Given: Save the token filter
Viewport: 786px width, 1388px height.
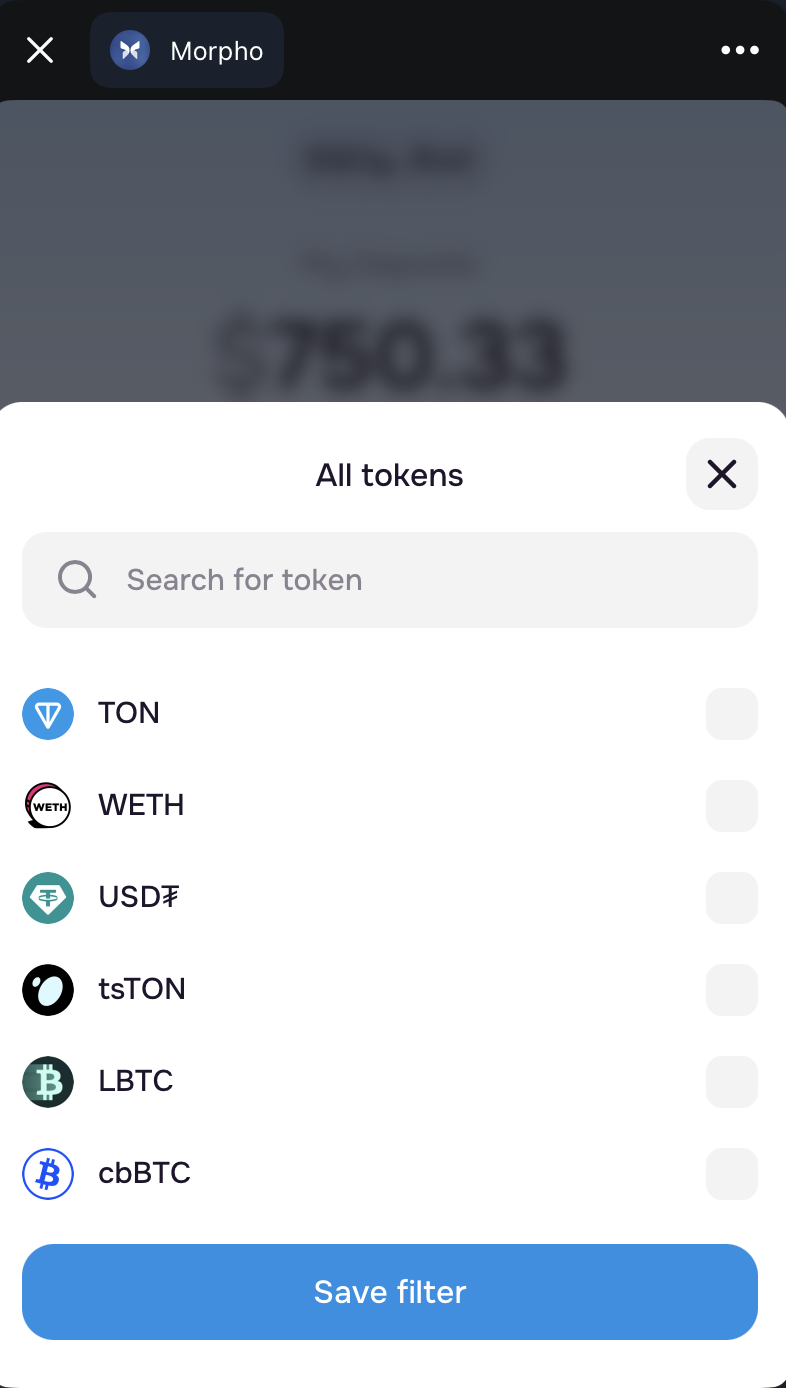Looking at the screenshot, I should 390,1292.
